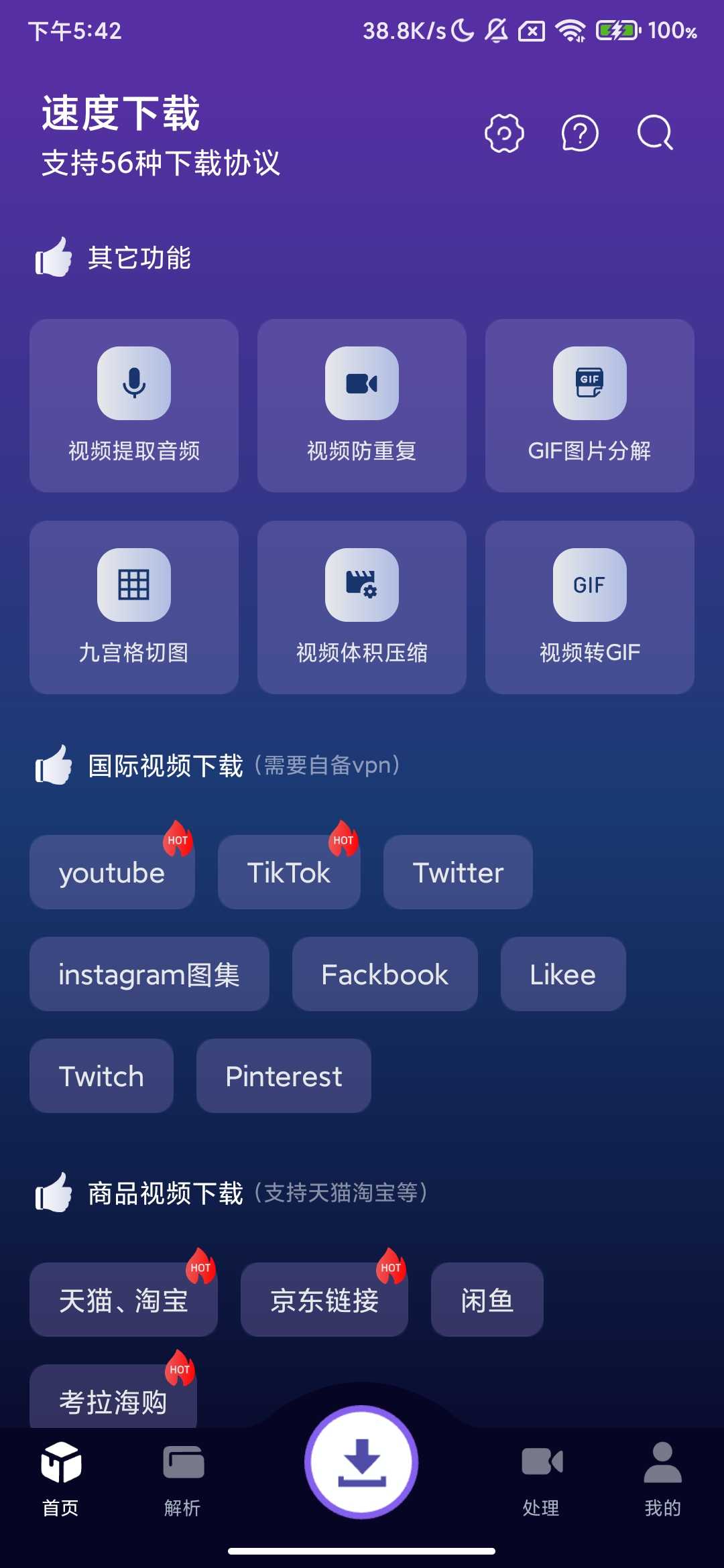Open 视频防重复 tool
This screenshot has height=1568, width=724.
362,405
